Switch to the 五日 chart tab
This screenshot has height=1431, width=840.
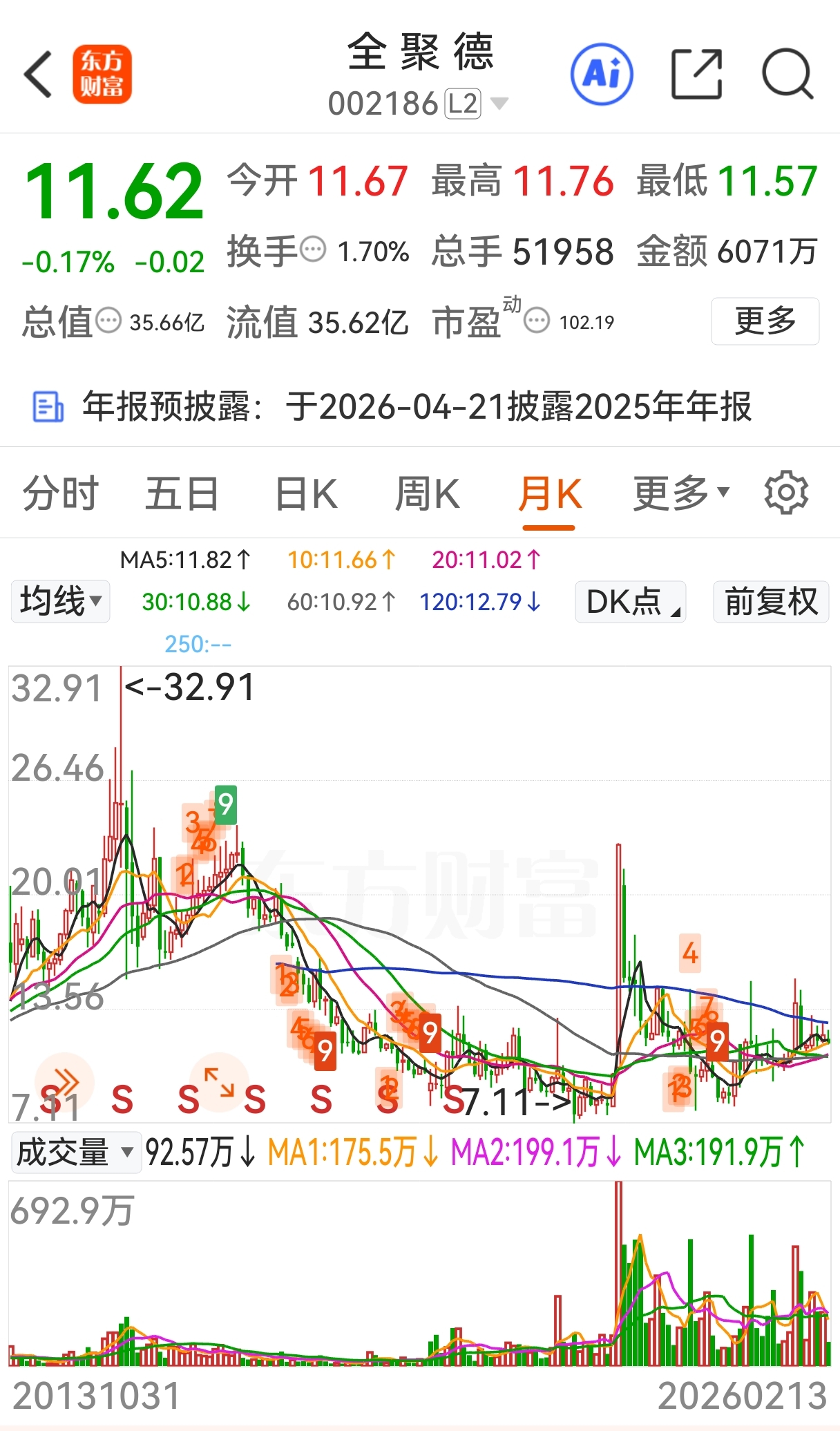[x=182, y=494]
